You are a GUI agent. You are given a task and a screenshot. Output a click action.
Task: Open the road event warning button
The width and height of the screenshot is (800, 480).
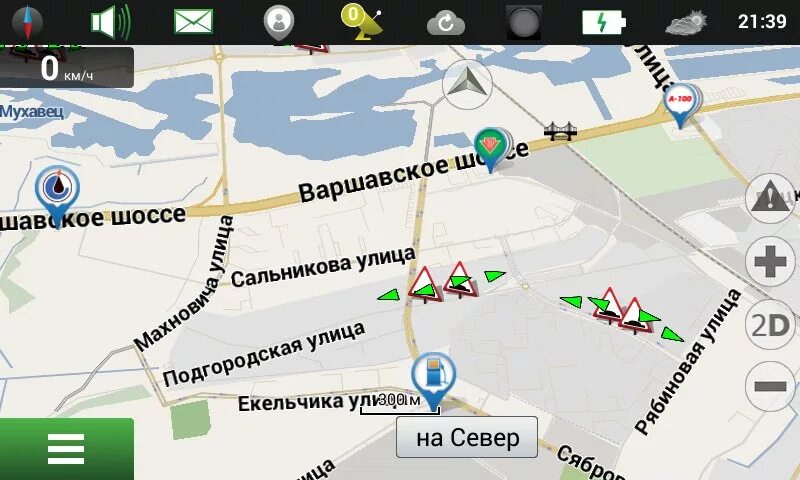[771, 197]
